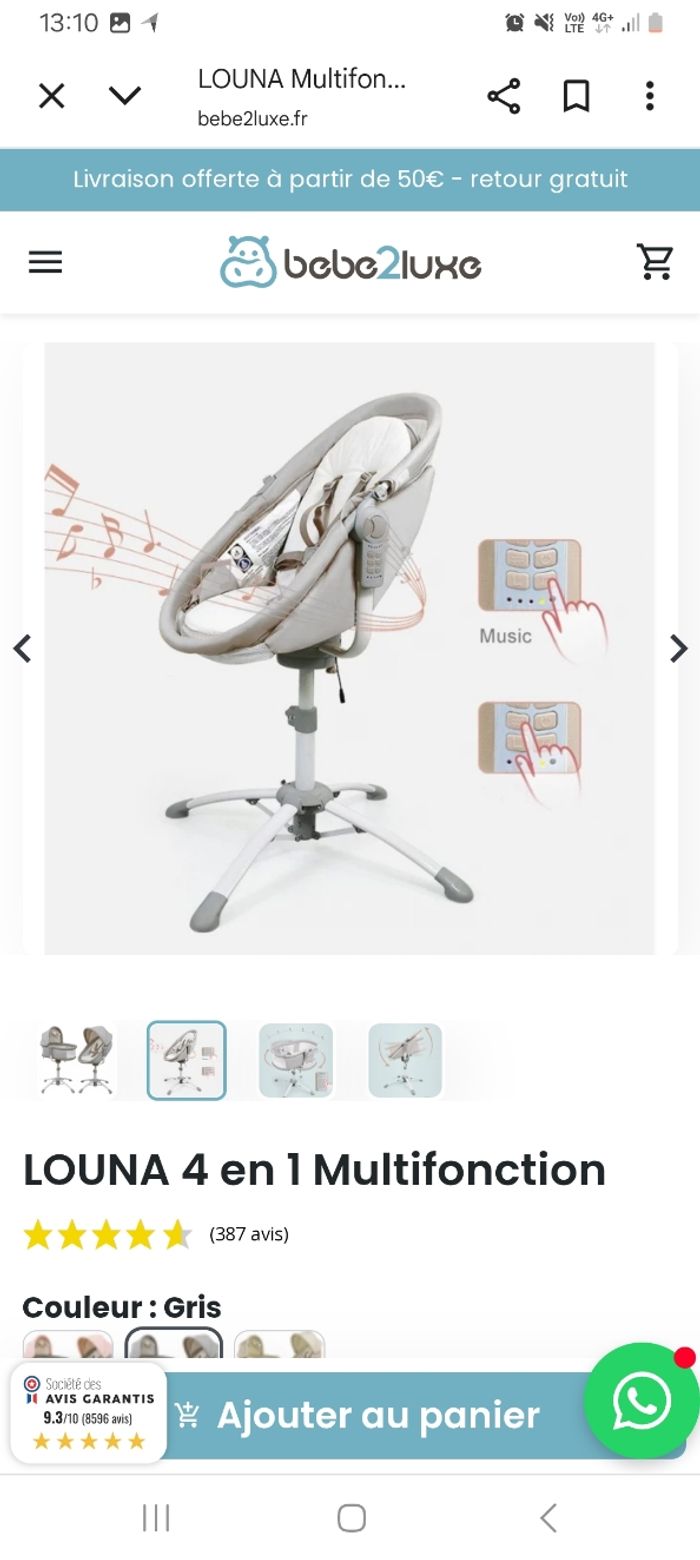This screenshot has width=700, height=1560.
Task: Open the hamburger navigation menu
Action: point(45,262)
